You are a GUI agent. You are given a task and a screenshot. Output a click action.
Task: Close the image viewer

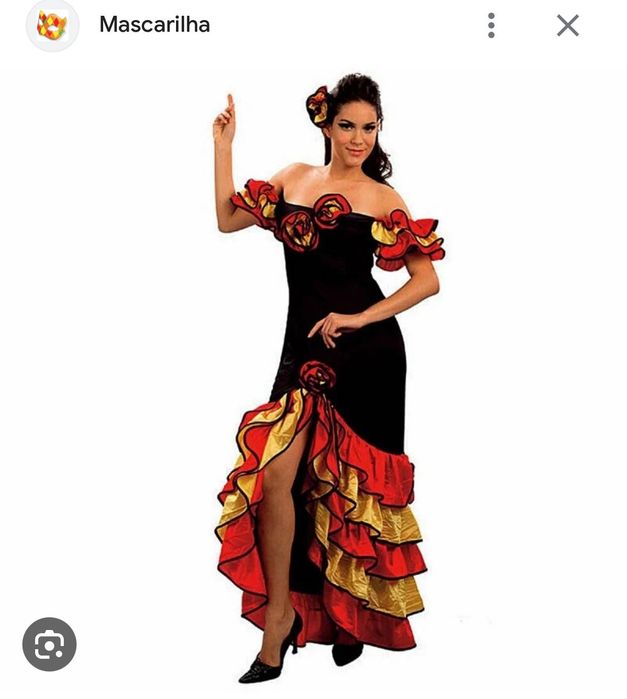[568, 26]
